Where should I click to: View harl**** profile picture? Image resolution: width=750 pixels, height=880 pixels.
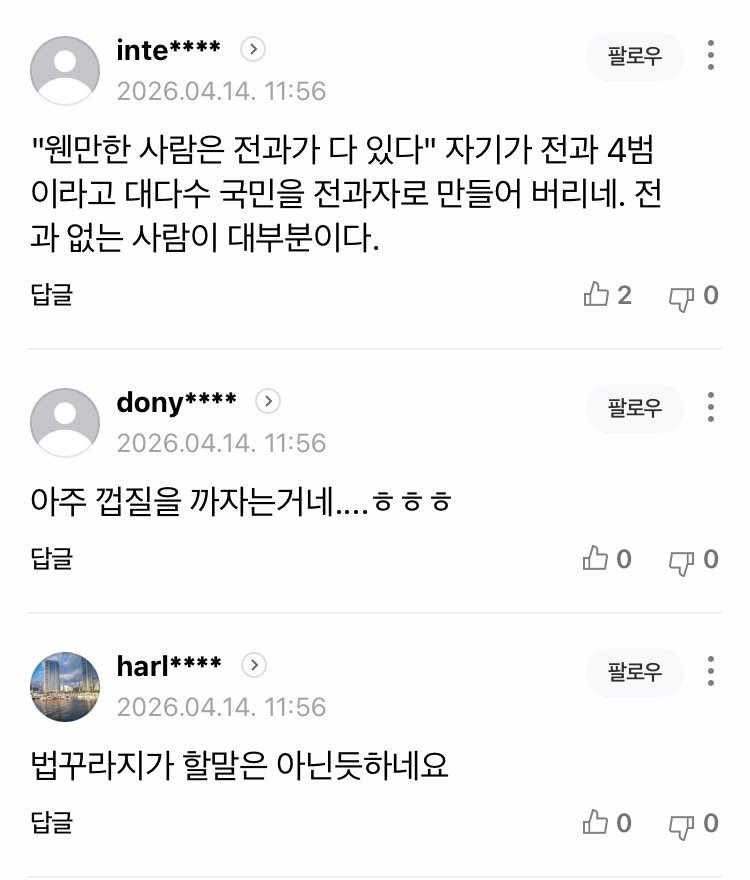coord(65,687)
